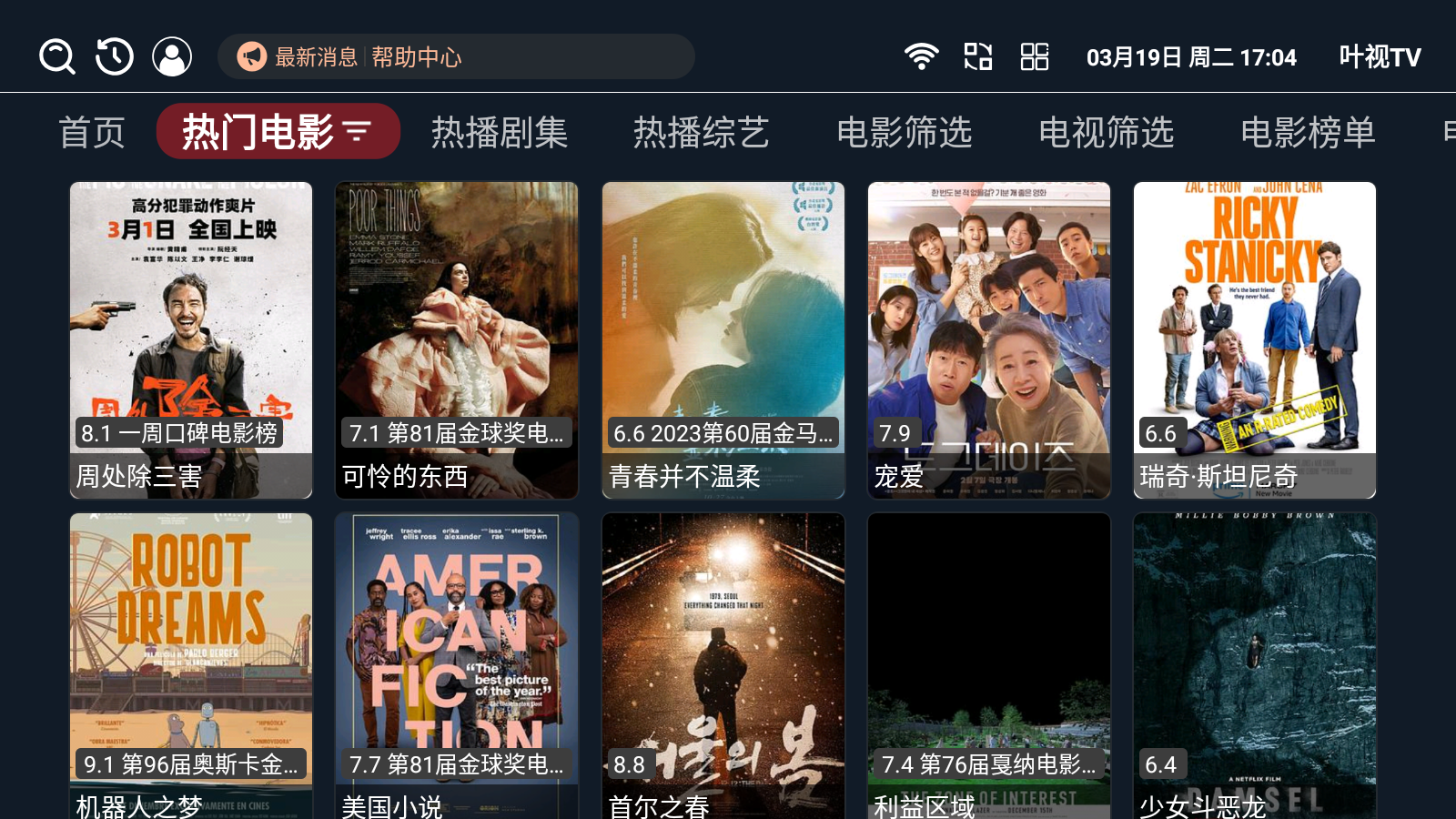The height and width of the screenshot is (819, 1456).
Task: Open the QR scan icon
Action: [978, 56]
